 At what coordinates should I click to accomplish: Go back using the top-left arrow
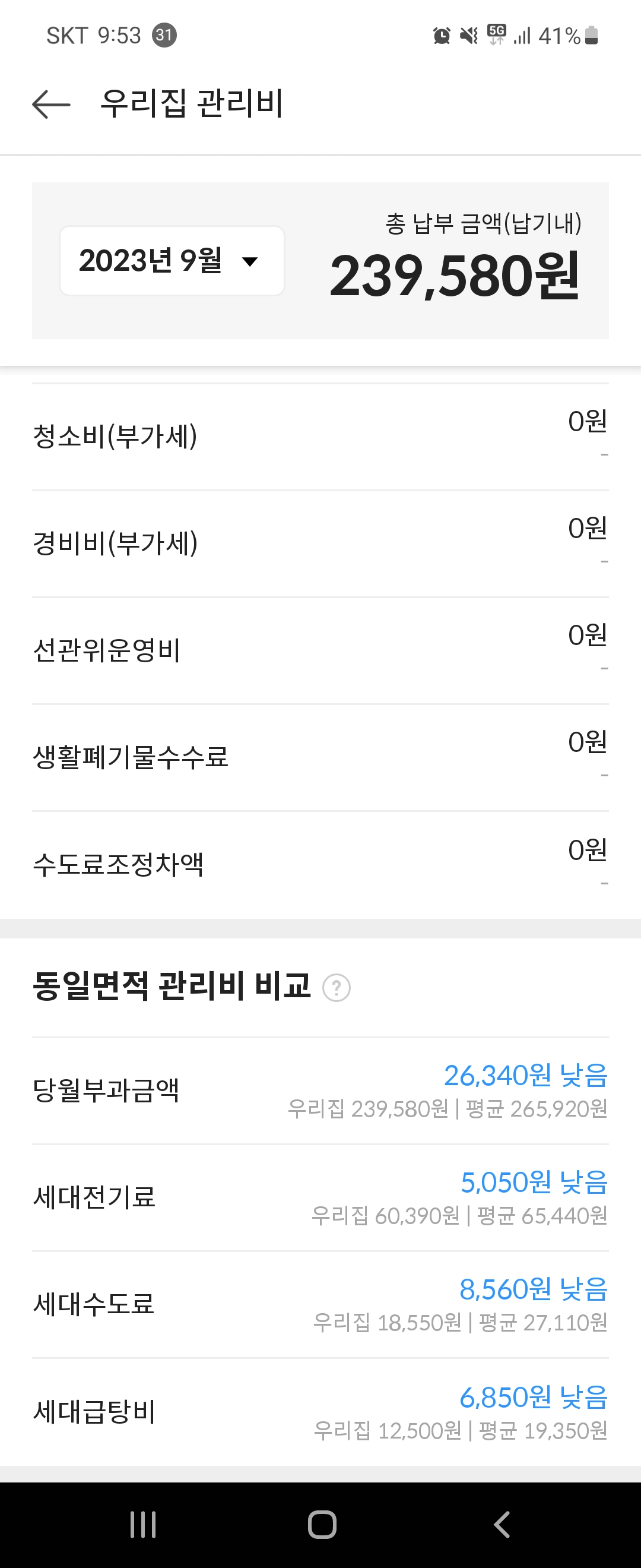coord(51,104)
